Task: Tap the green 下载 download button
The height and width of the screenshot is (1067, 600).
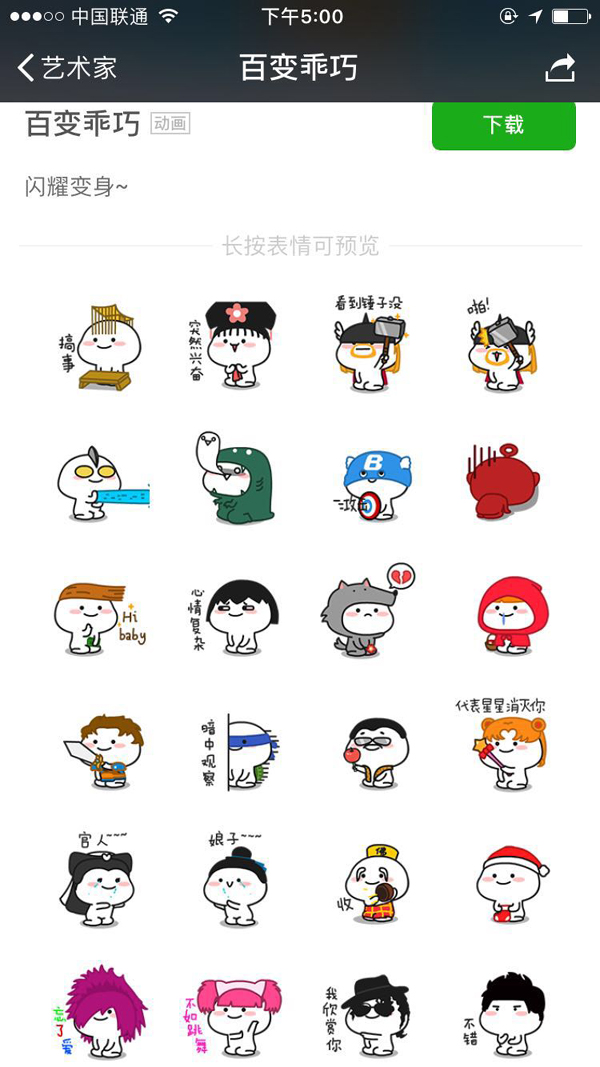Action: click(504, 125)
